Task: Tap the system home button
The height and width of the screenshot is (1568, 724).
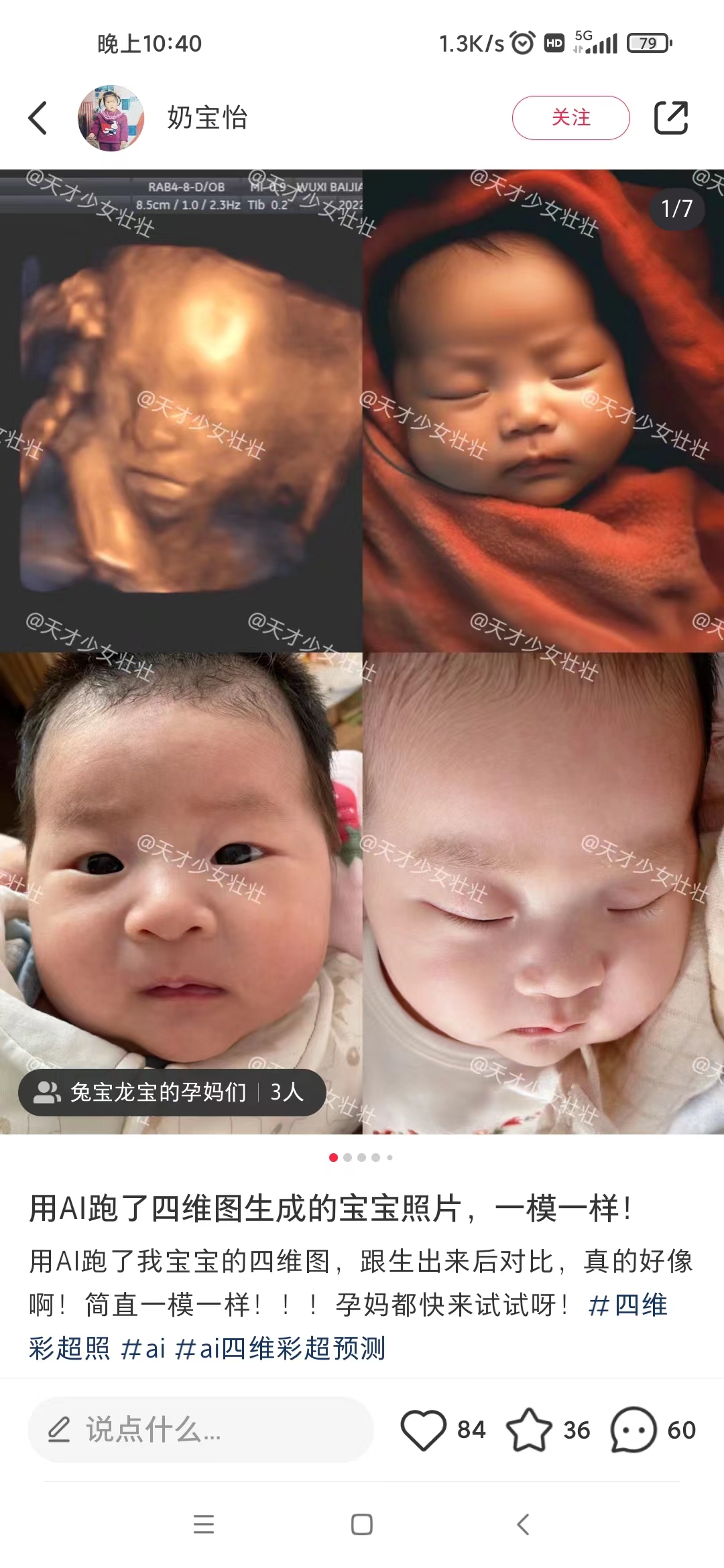Action: coord(362,1524)
